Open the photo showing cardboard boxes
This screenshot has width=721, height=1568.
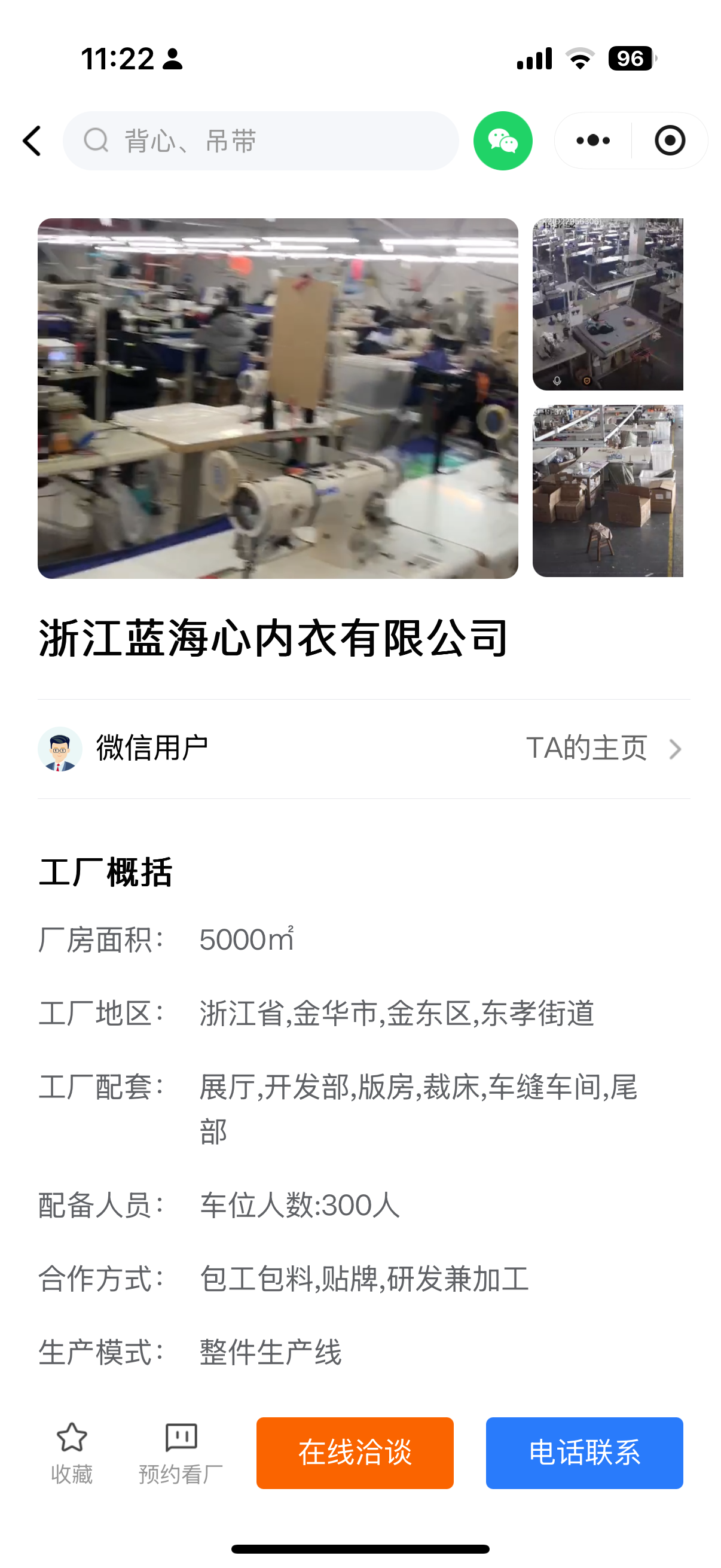(x=607, y=490)
